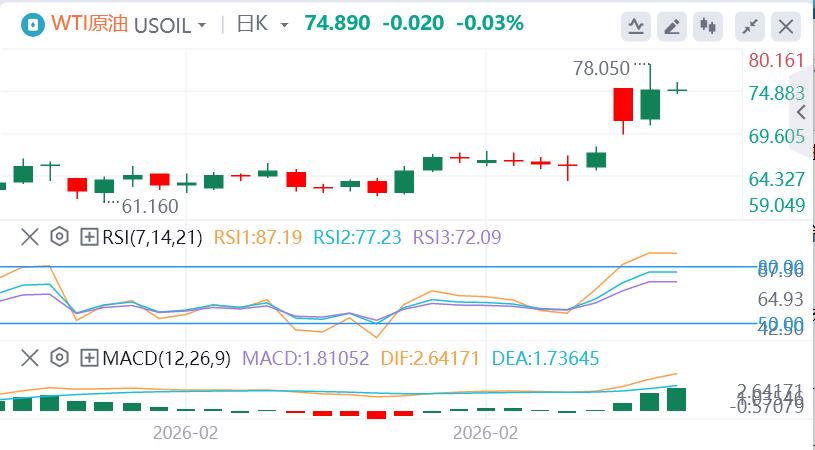The image size is (815, 450).
Task: Remove the RSI indicator
Action: (x=30, y=237)
